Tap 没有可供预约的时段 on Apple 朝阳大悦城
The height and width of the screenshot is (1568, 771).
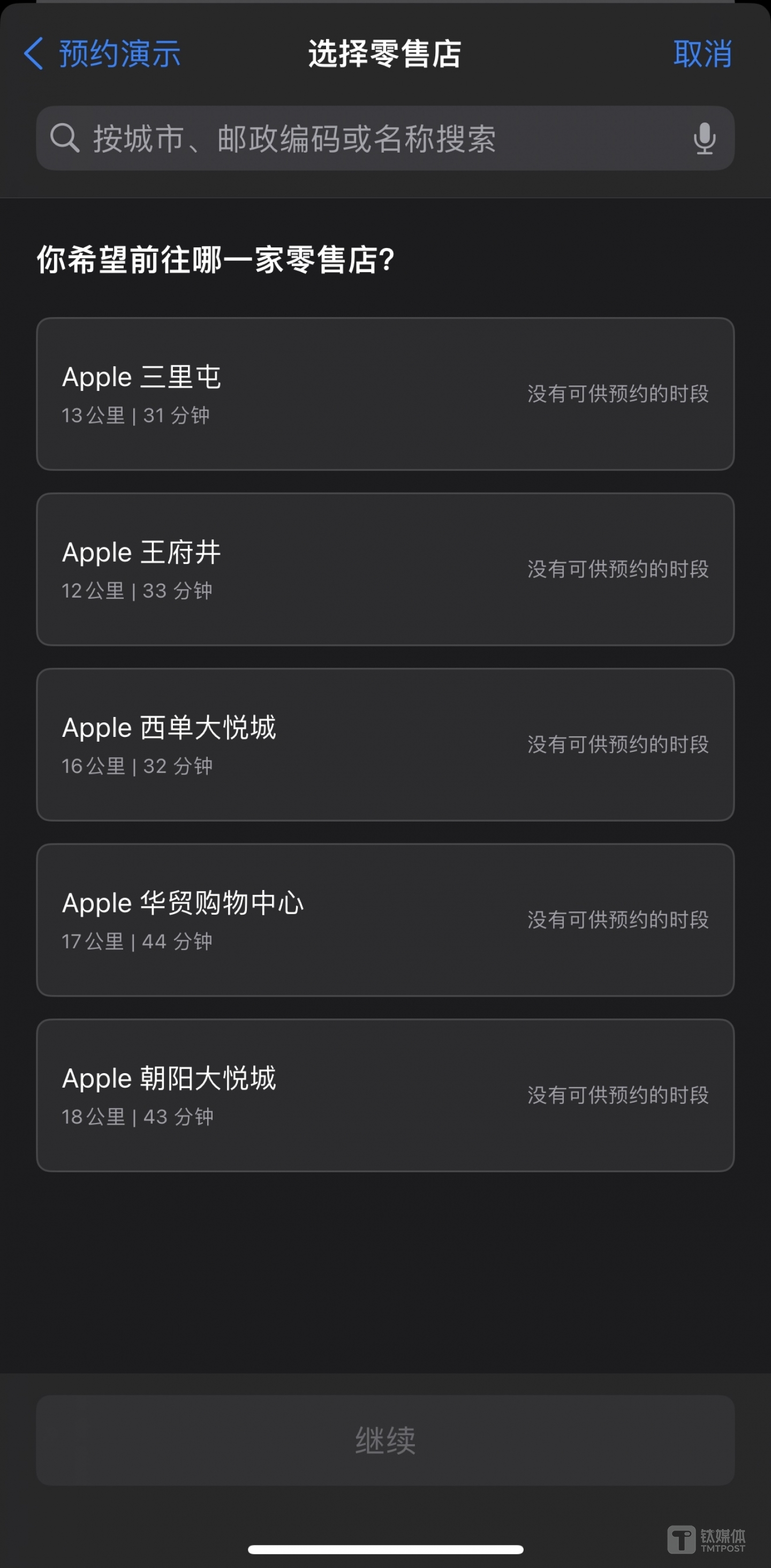(x=618, y=1095)
